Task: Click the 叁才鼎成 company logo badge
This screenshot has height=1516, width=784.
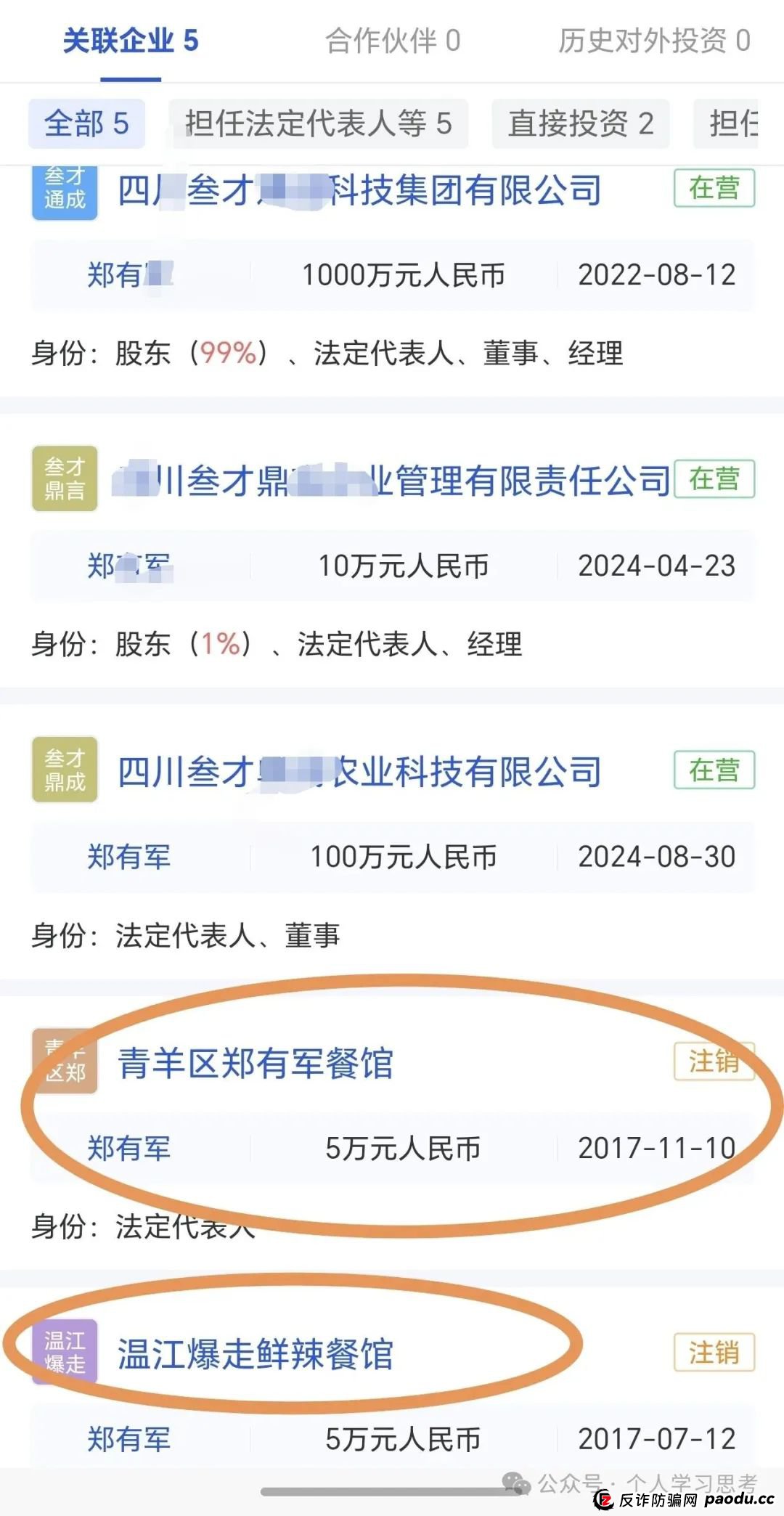Action: coord(65,770)
